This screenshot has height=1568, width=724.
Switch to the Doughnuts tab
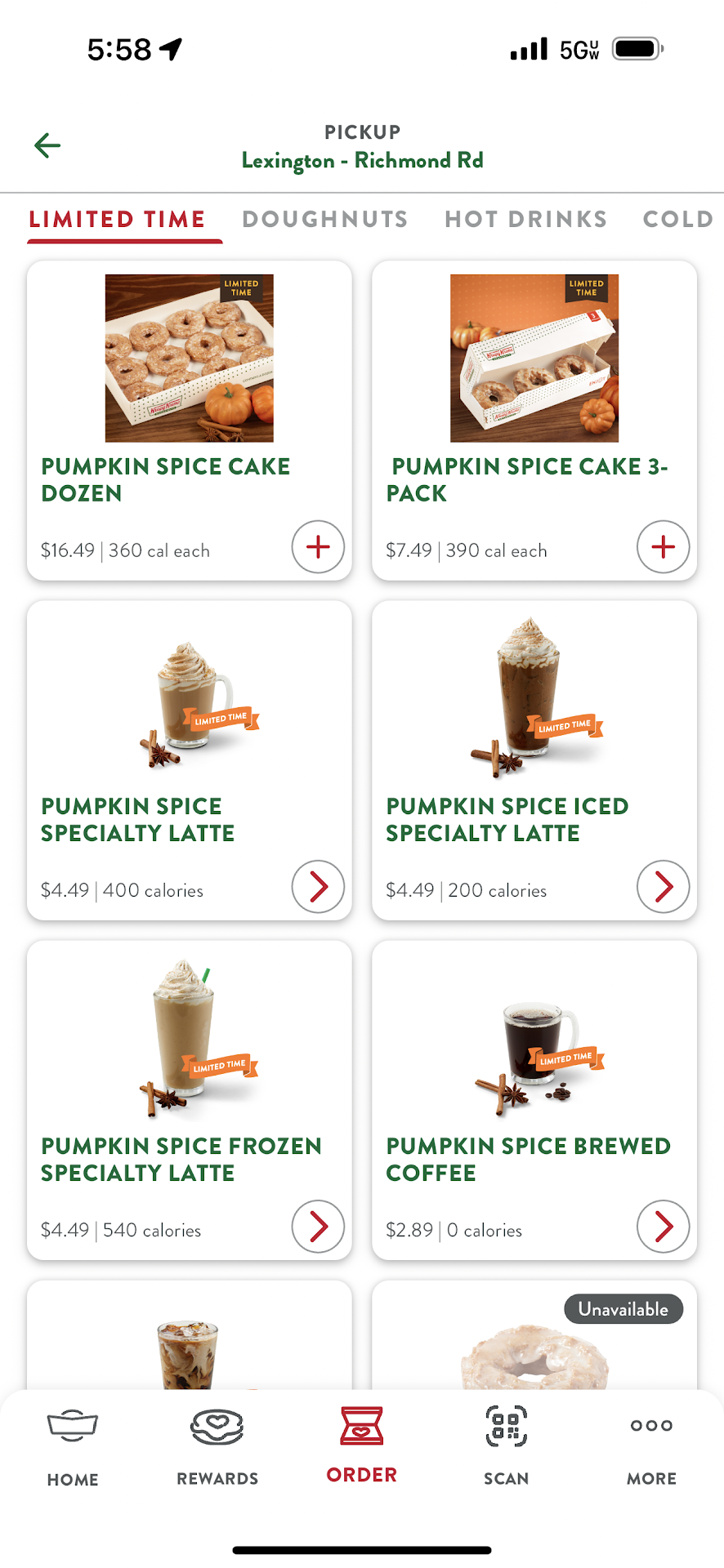(x=324, y=219)
